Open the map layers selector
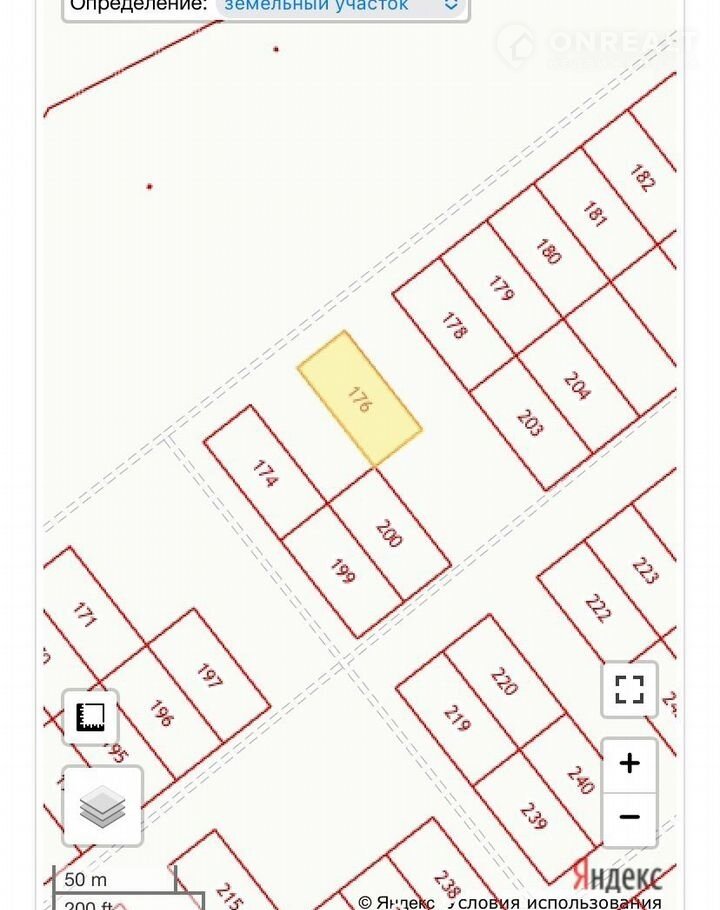 102,806
